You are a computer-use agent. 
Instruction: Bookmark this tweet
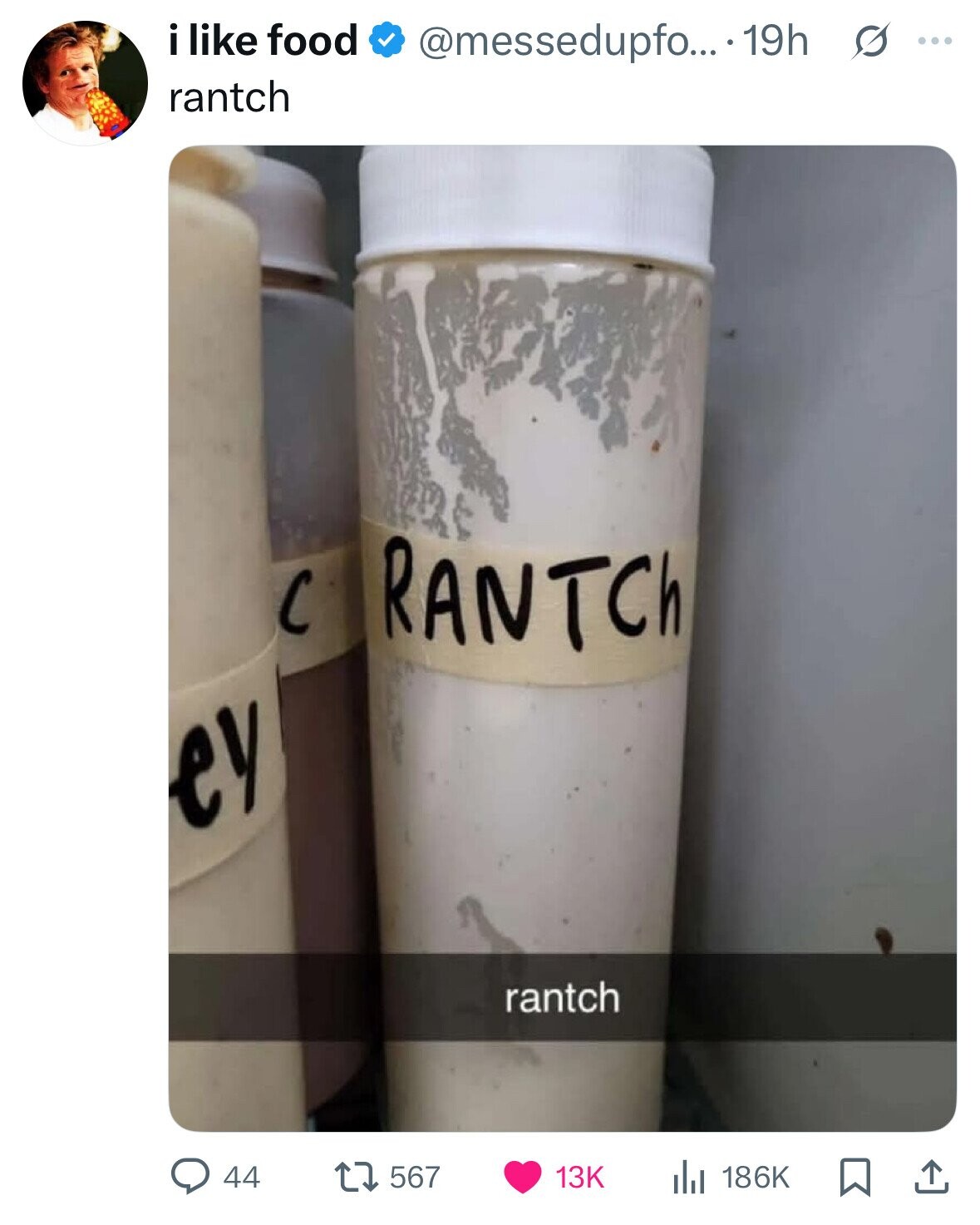click(854, 1177)
